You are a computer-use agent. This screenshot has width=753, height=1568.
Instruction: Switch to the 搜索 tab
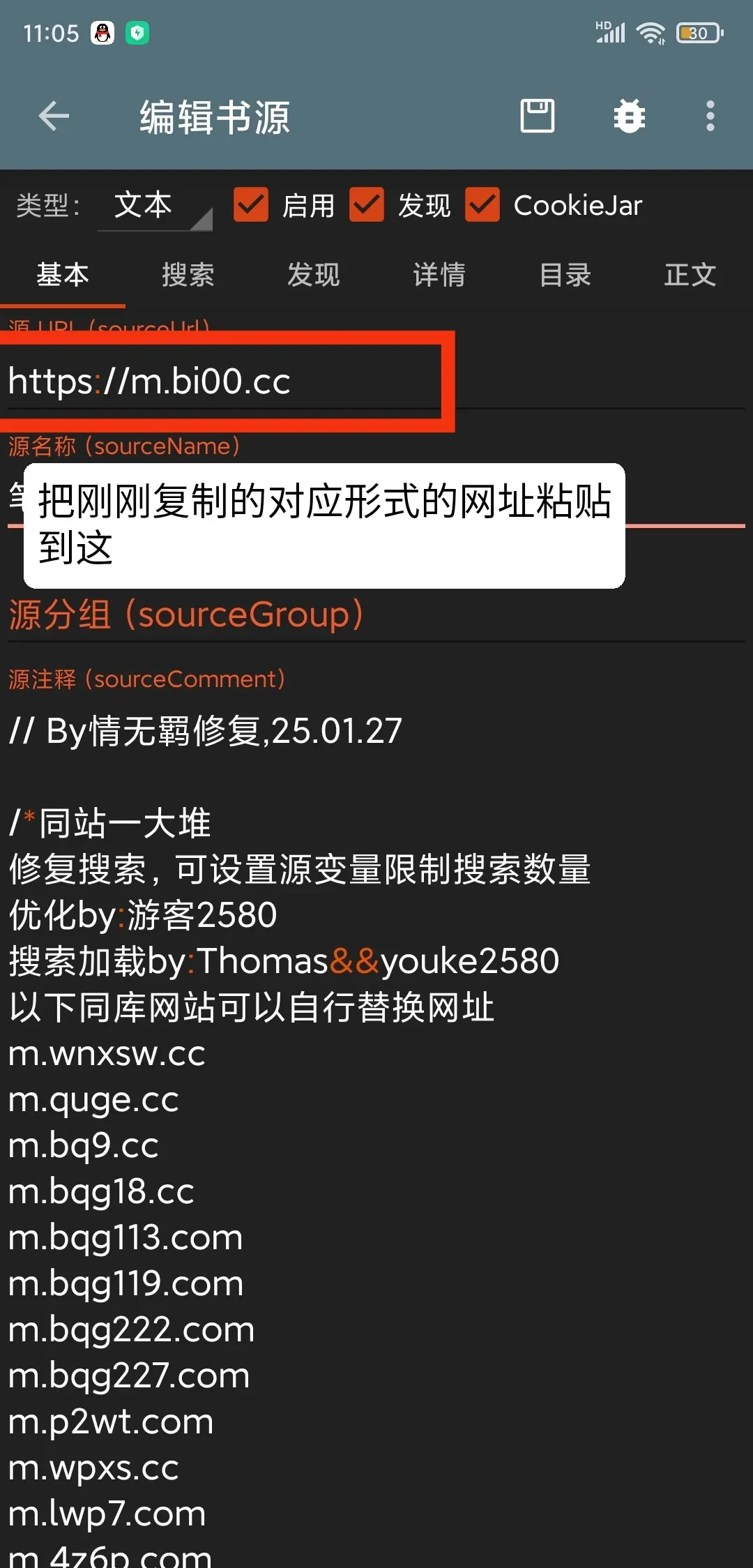[x=188, y=275]
